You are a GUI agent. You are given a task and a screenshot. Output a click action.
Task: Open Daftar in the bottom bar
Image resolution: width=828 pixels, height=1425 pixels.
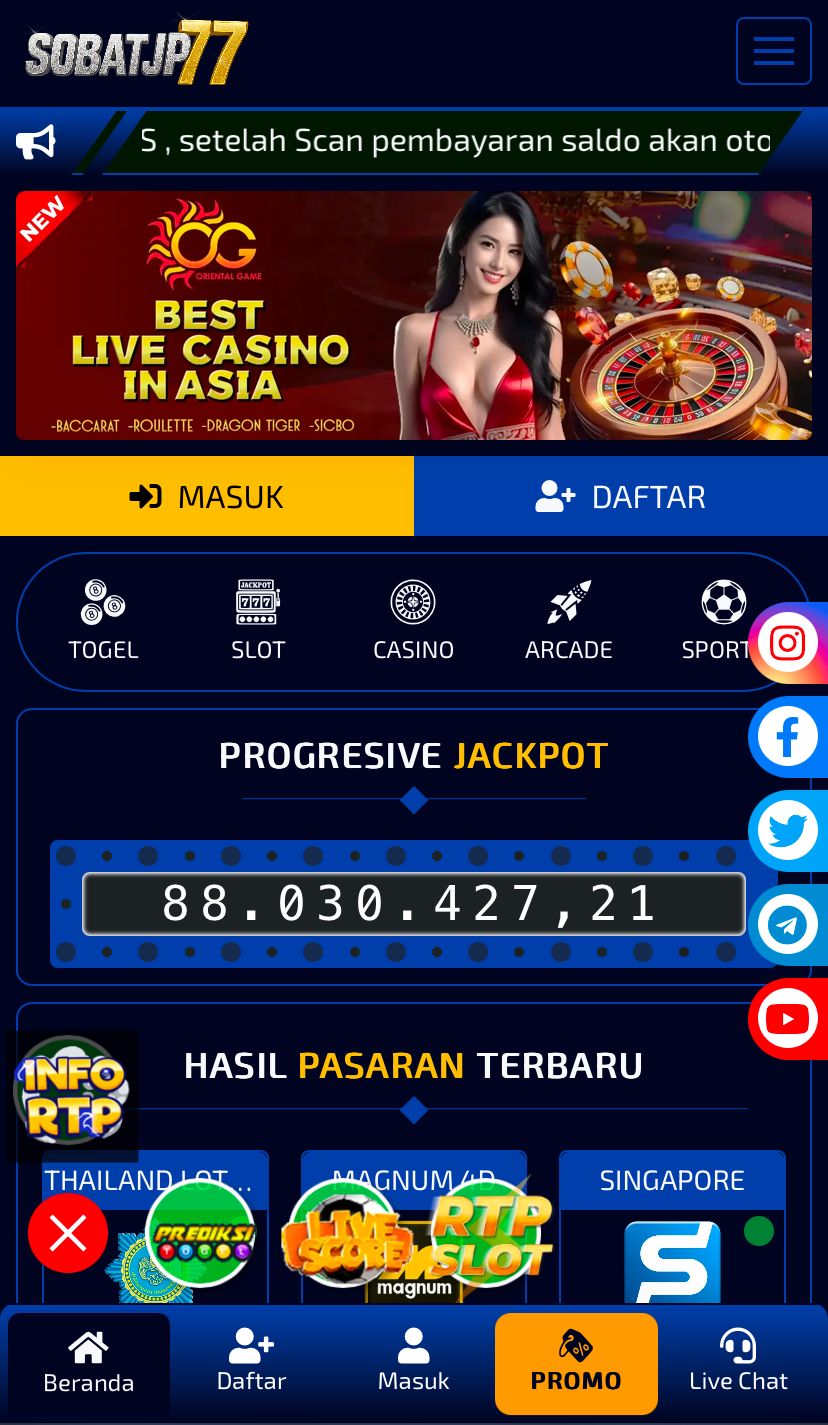coord(251,1364)
